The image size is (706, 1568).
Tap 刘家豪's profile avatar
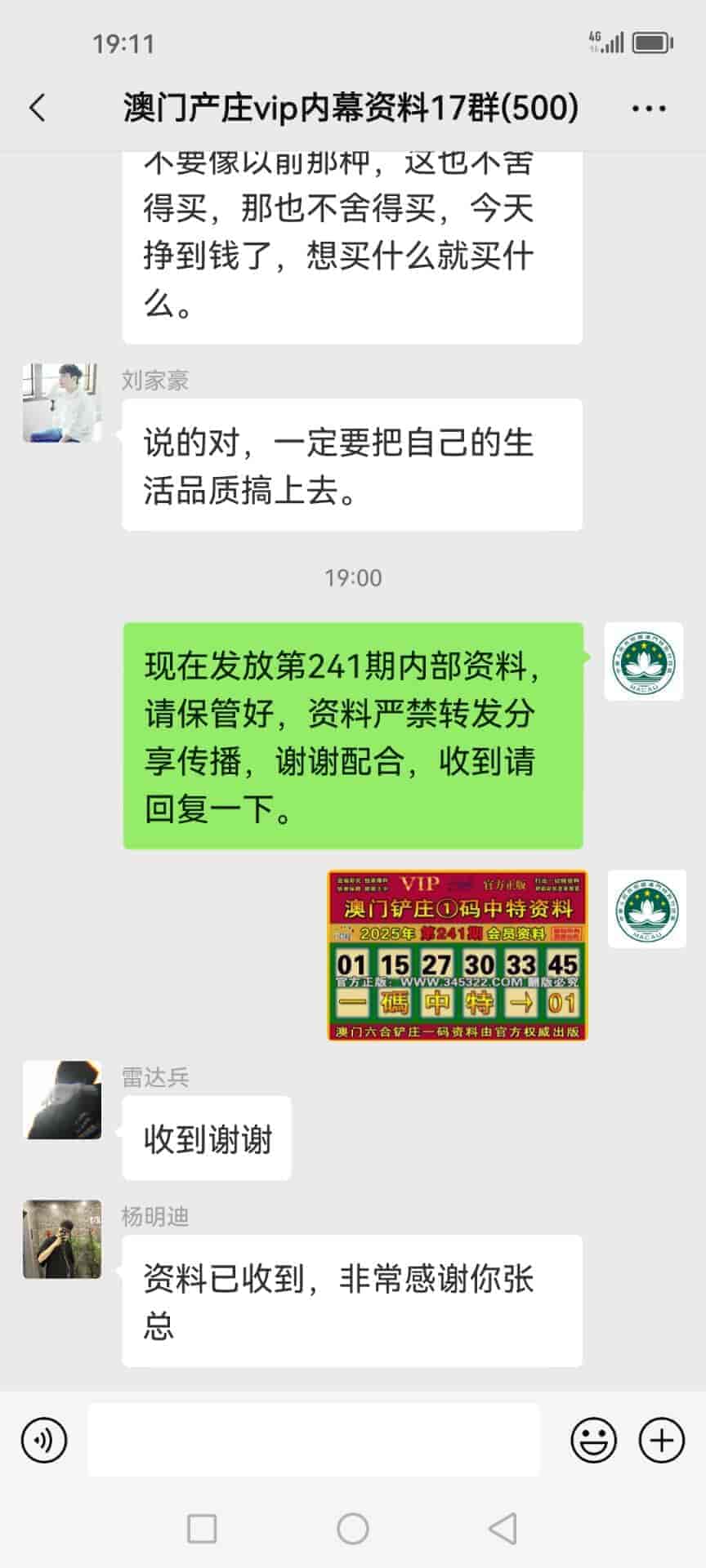(x=62, y=403)
